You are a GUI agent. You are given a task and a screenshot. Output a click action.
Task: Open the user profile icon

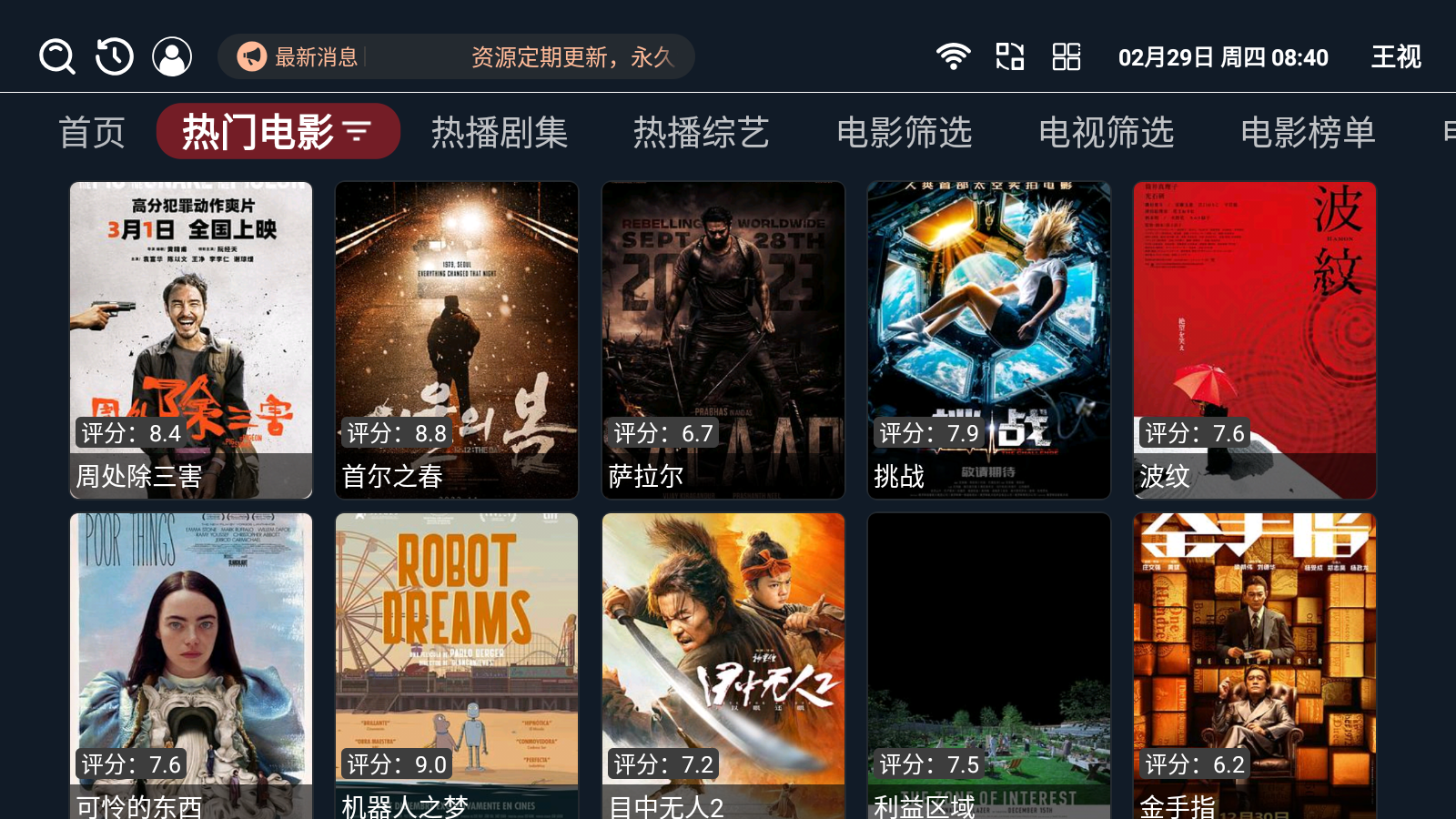pos(172,56)
